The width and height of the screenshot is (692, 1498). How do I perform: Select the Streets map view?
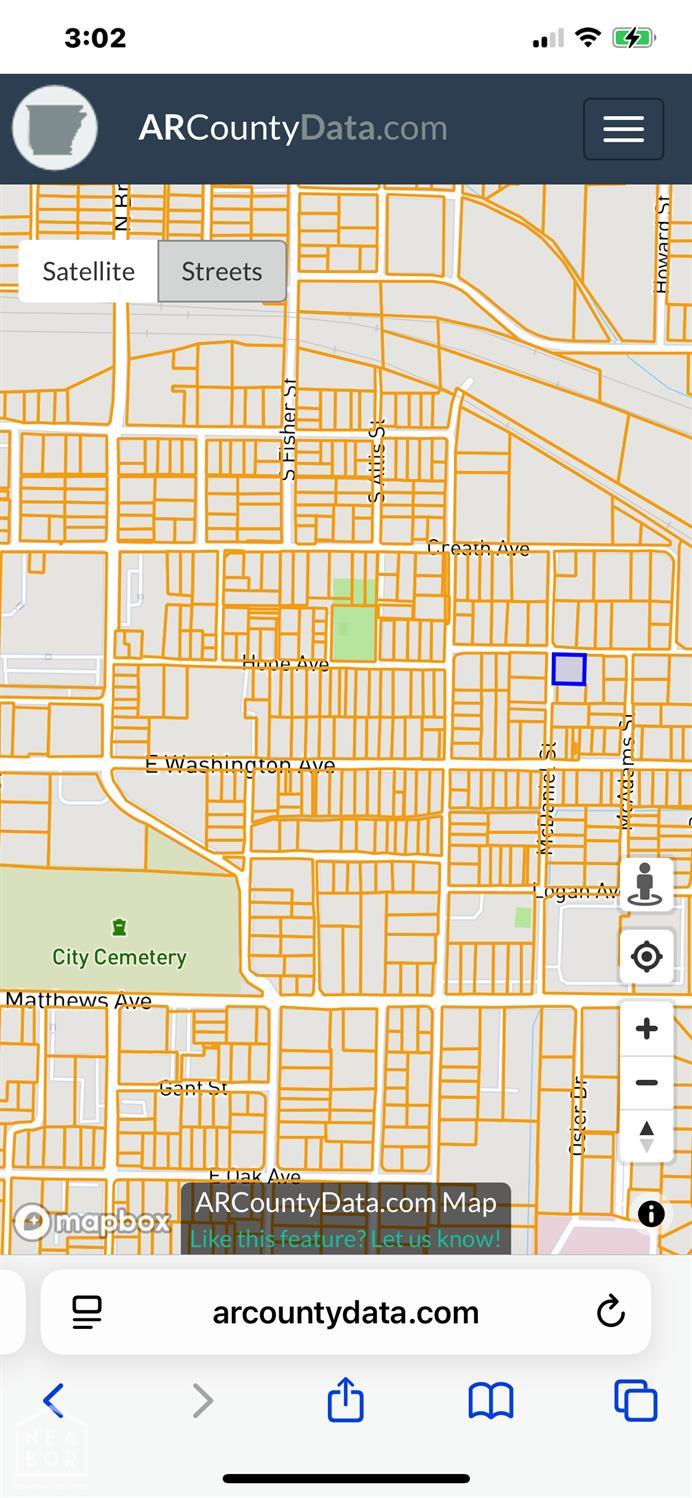tap(222, 271)
